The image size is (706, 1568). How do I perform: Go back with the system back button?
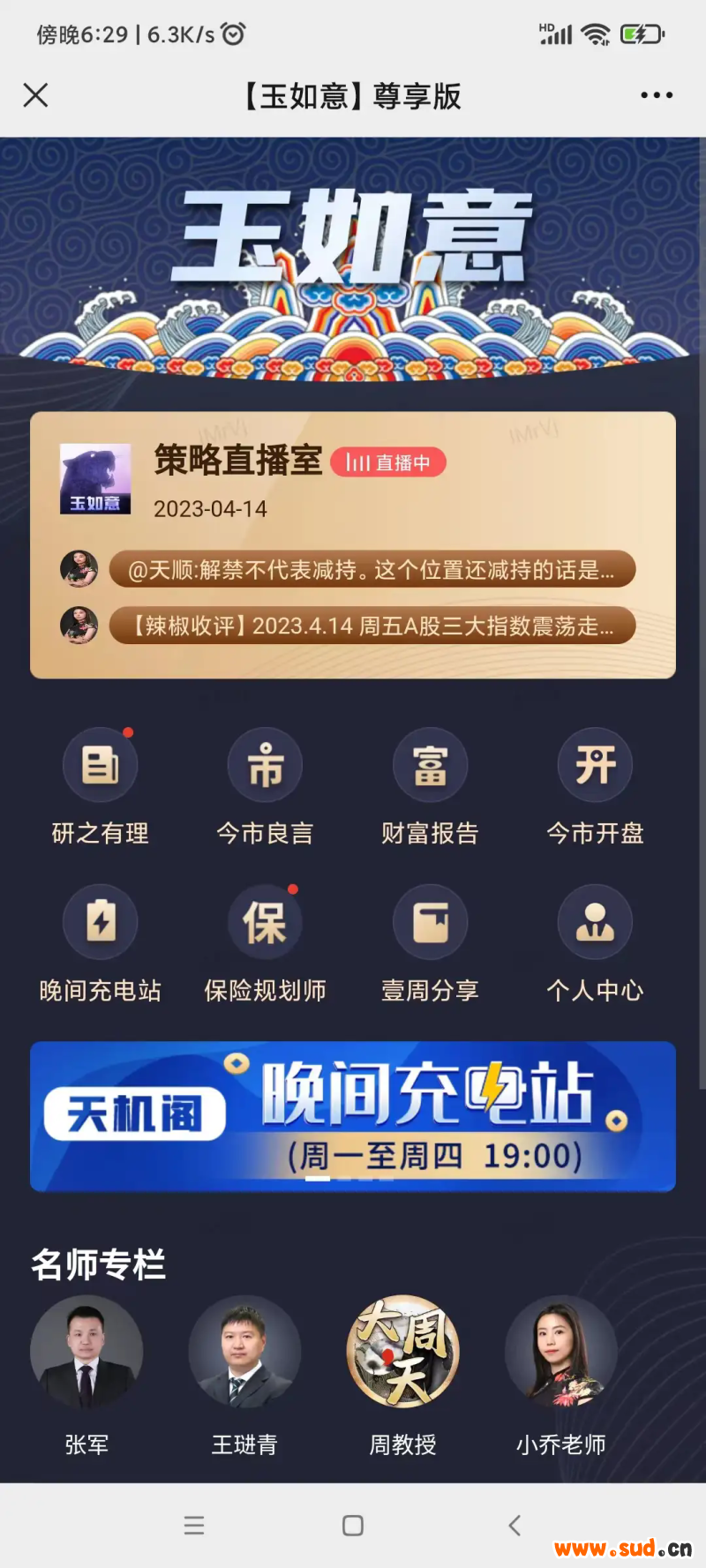click(x=514, y=1526)
